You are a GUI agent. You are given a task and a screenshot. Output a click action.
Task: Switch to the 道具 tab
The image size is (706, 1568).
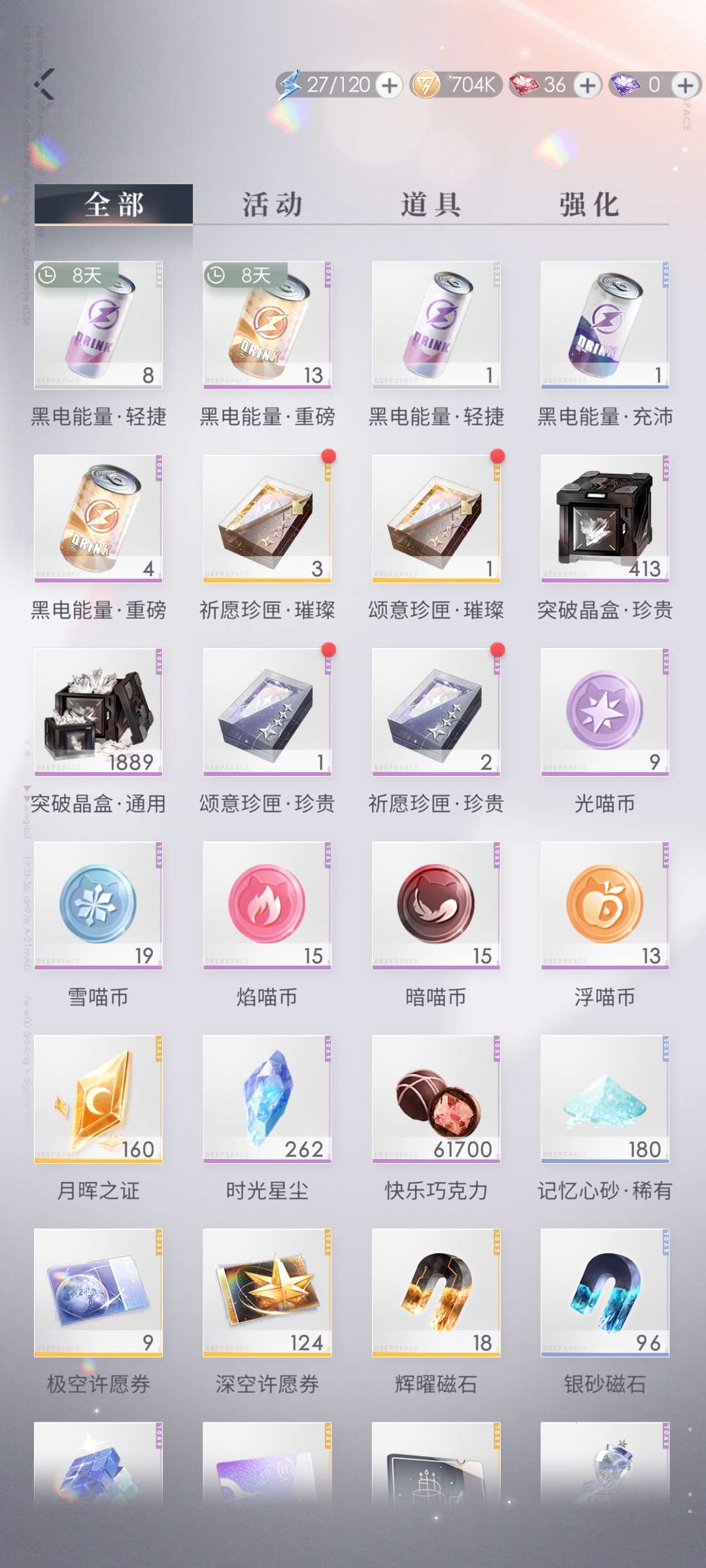click(430, 204)
